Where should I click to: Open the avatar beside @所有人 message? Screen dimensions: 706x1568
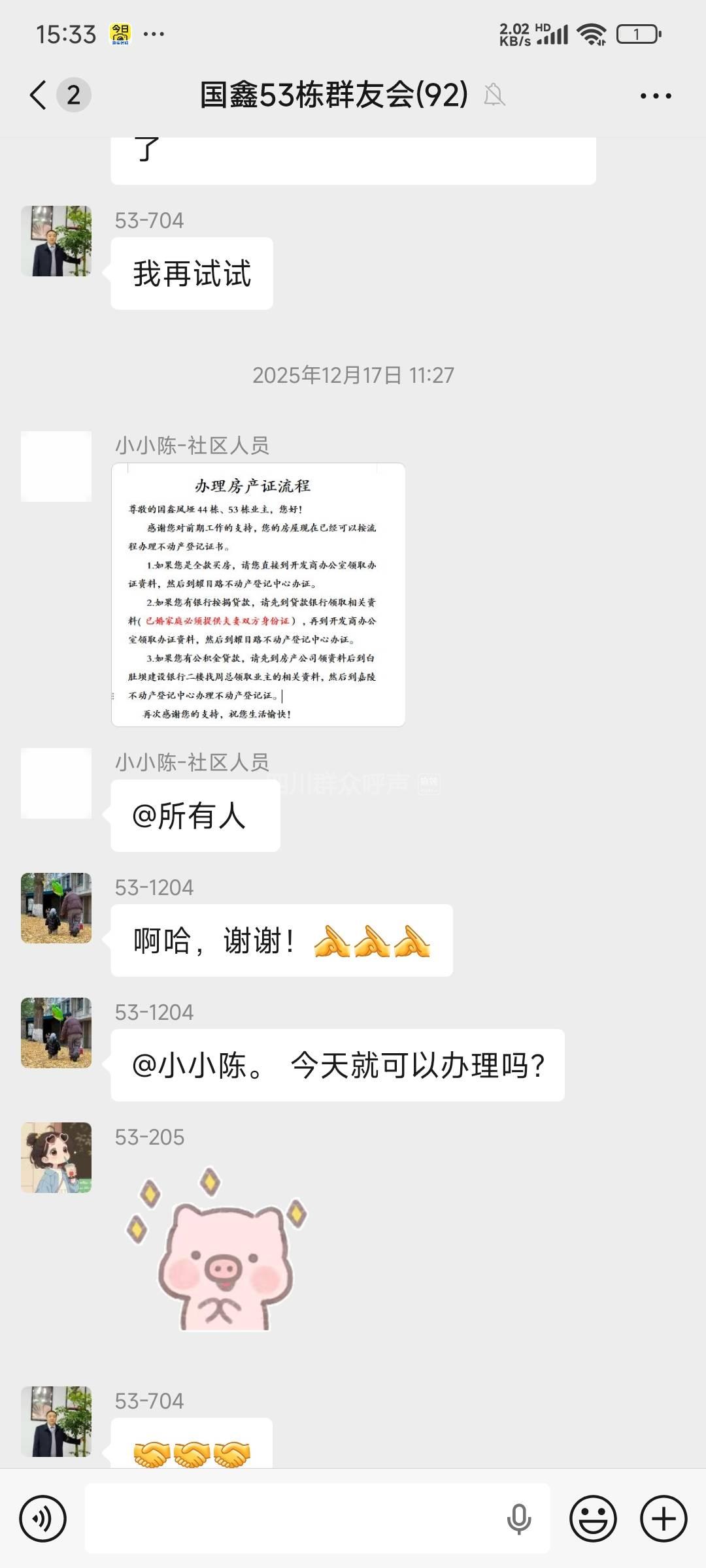(x=56, y=783)
